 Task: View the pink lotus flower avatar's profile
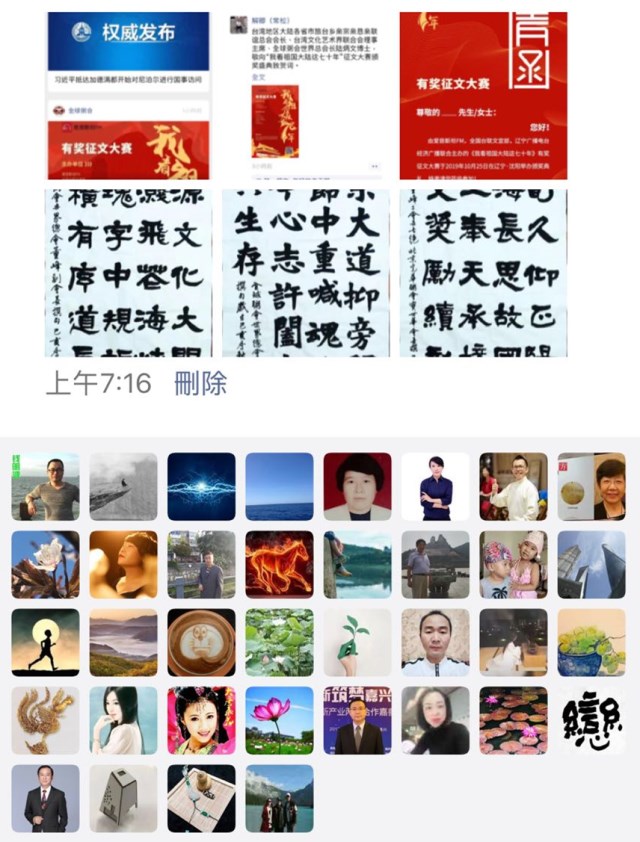pyautogui.click(x=279, y=720)
